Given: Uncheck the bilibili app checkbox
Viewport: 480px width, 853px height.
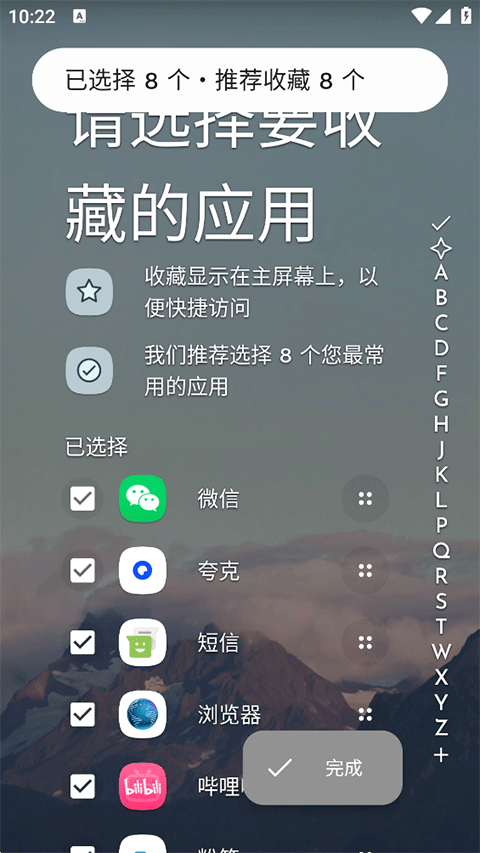Looking at the screenshot, I should [83, 787].
